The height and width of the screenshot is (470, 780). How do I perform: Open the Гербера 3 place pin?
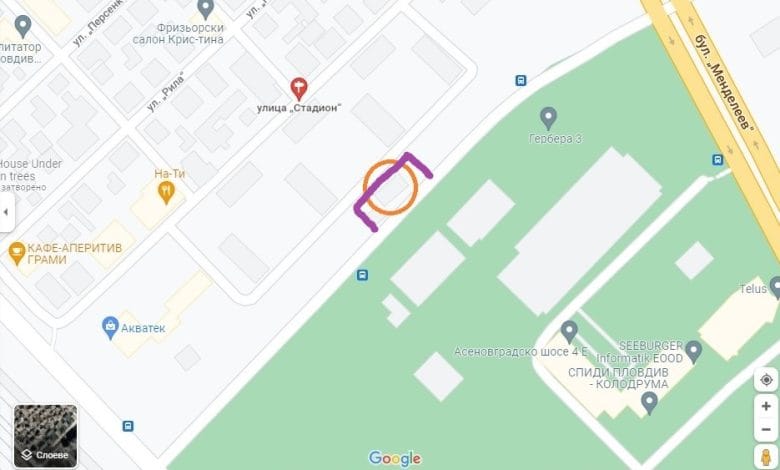point(547,117)
